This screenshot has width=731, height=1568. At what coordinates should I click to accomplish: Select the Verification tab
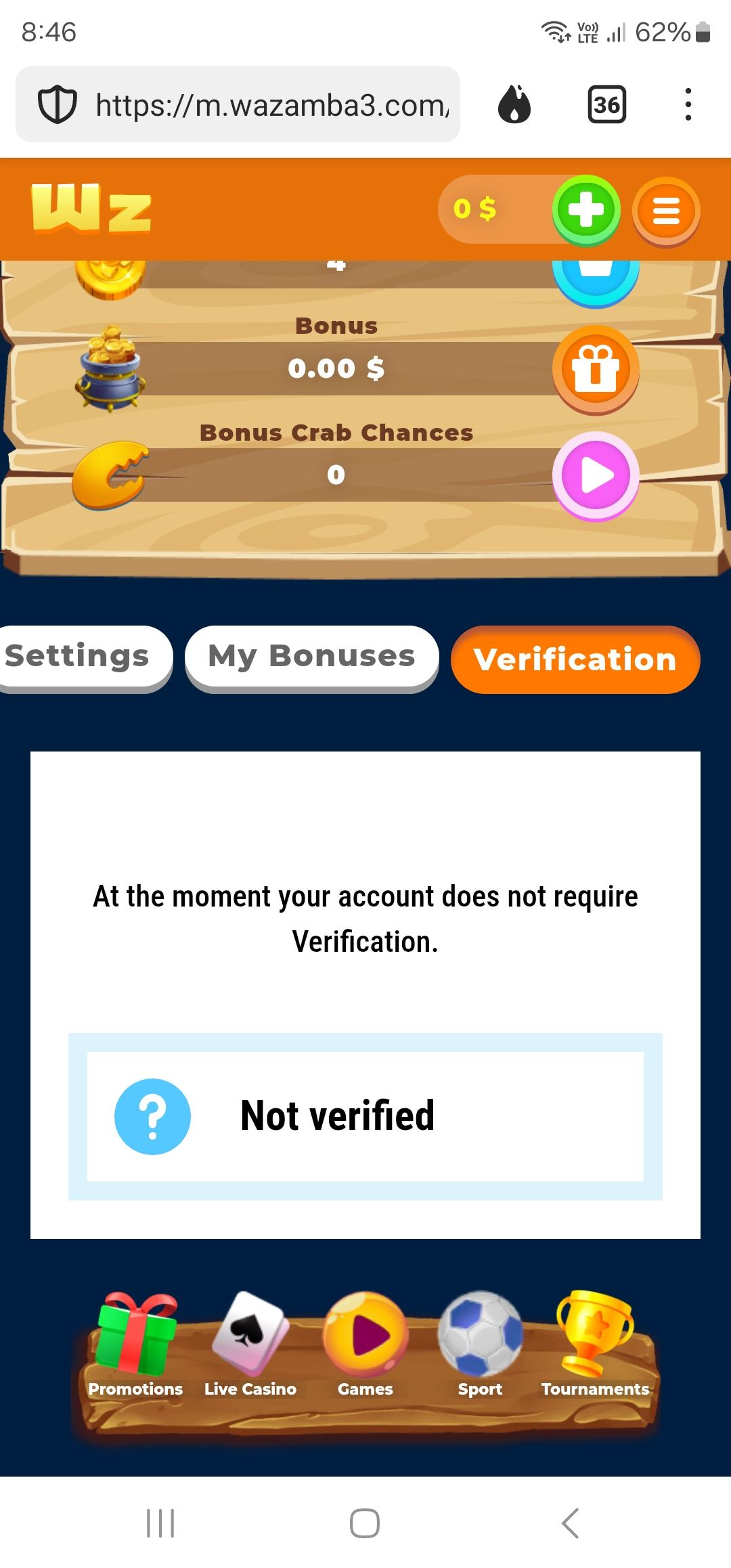click(575, 659)
